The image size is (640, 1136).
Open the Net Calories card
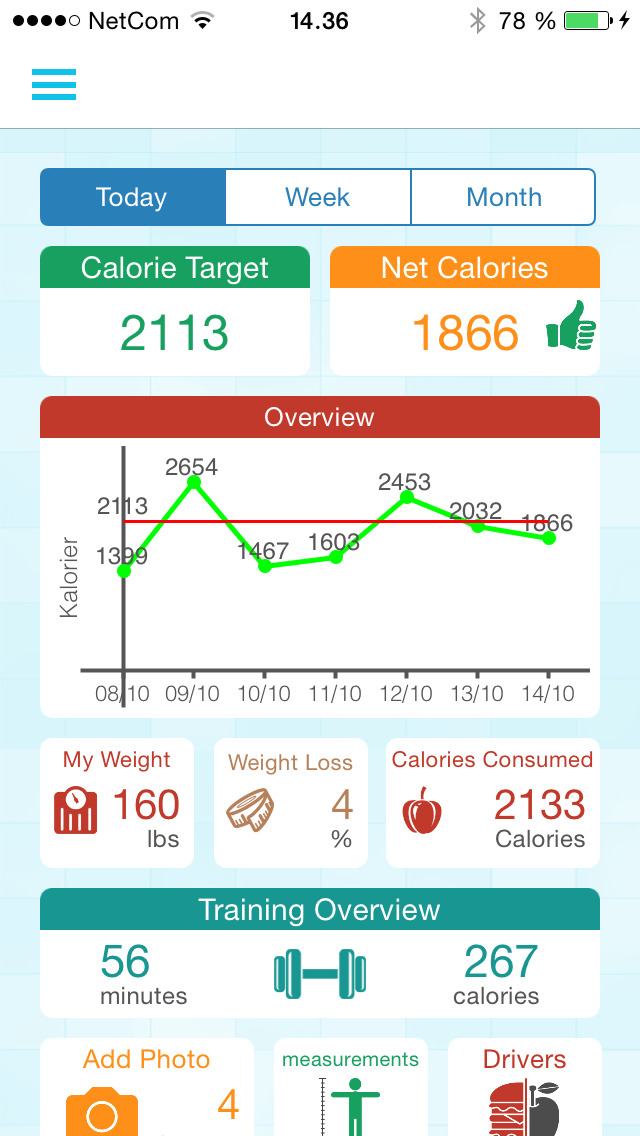[465, 311]
